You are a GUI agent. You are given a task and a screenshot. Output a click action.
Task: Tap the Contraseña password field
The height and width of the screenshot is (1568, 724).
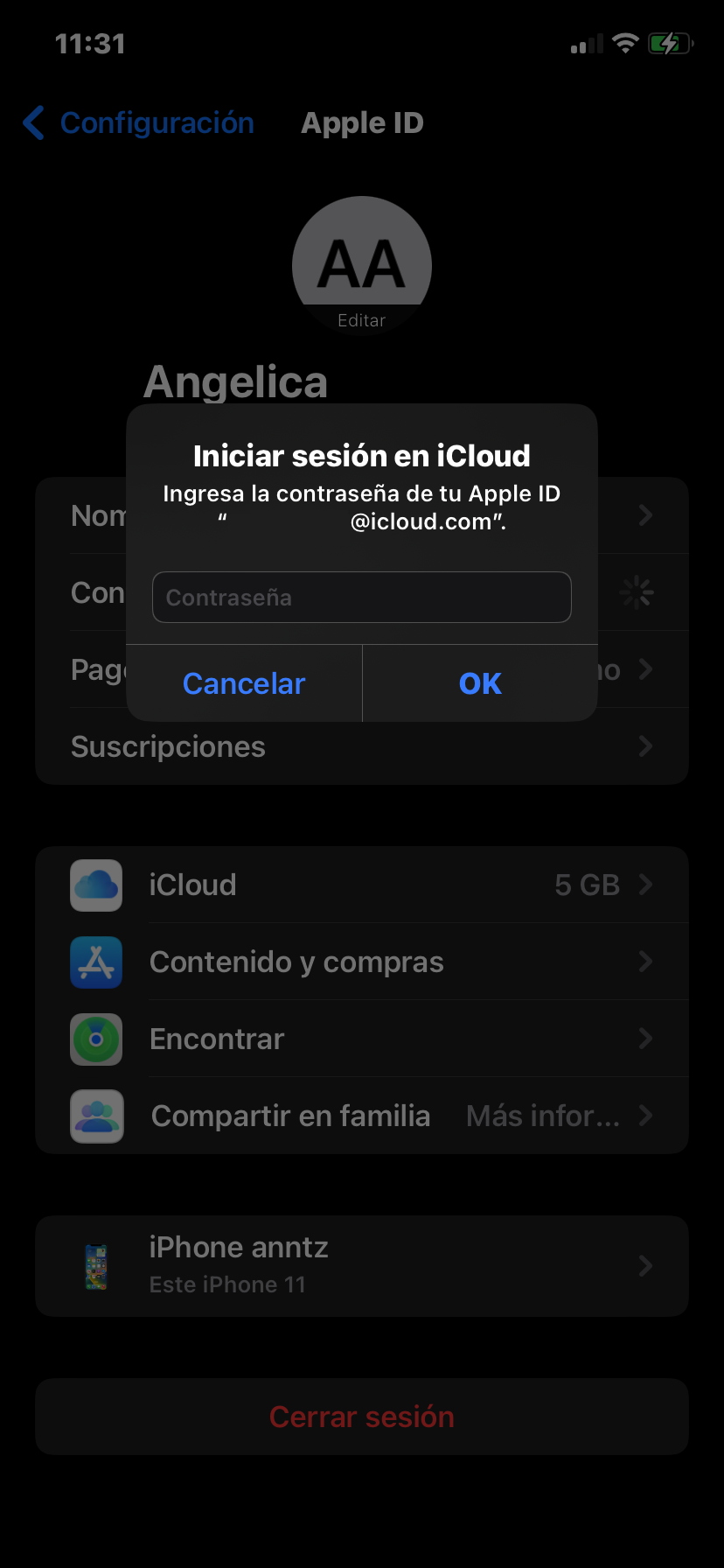[x=361, y=597]
